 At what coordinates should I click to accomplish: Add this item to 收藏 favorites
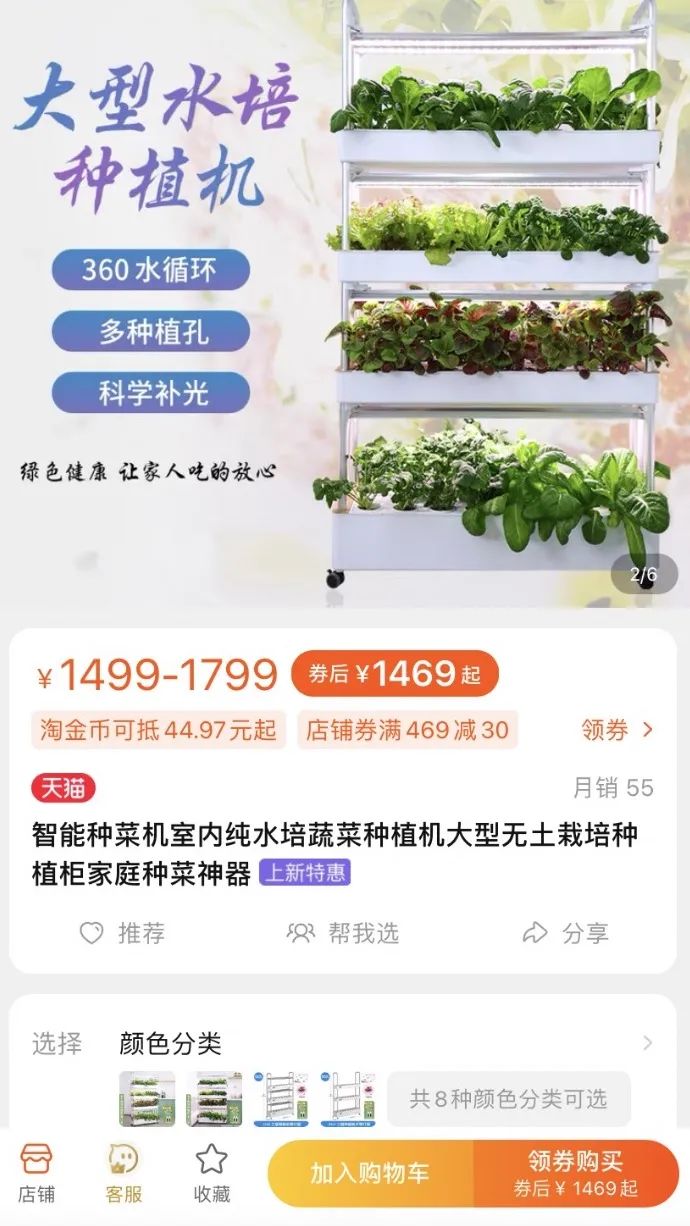[211, 1174]
